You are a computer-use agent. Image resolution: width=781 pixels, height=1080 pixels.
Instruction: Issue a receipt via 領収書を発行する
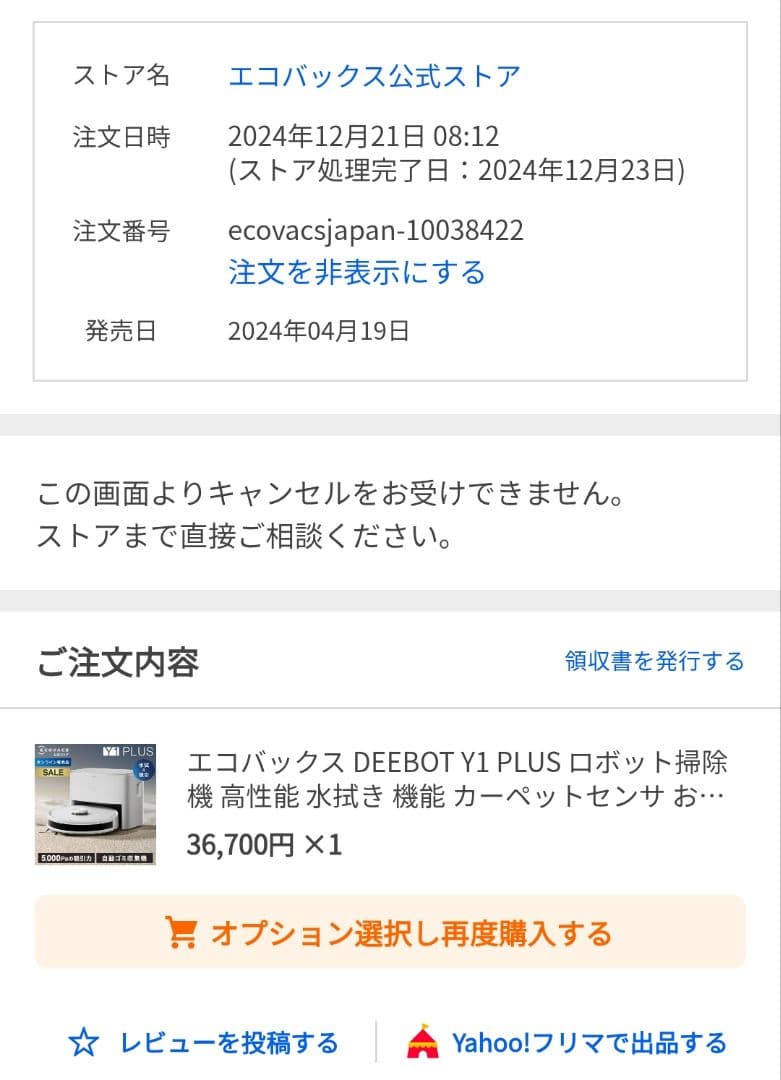(x=652, y=661)
